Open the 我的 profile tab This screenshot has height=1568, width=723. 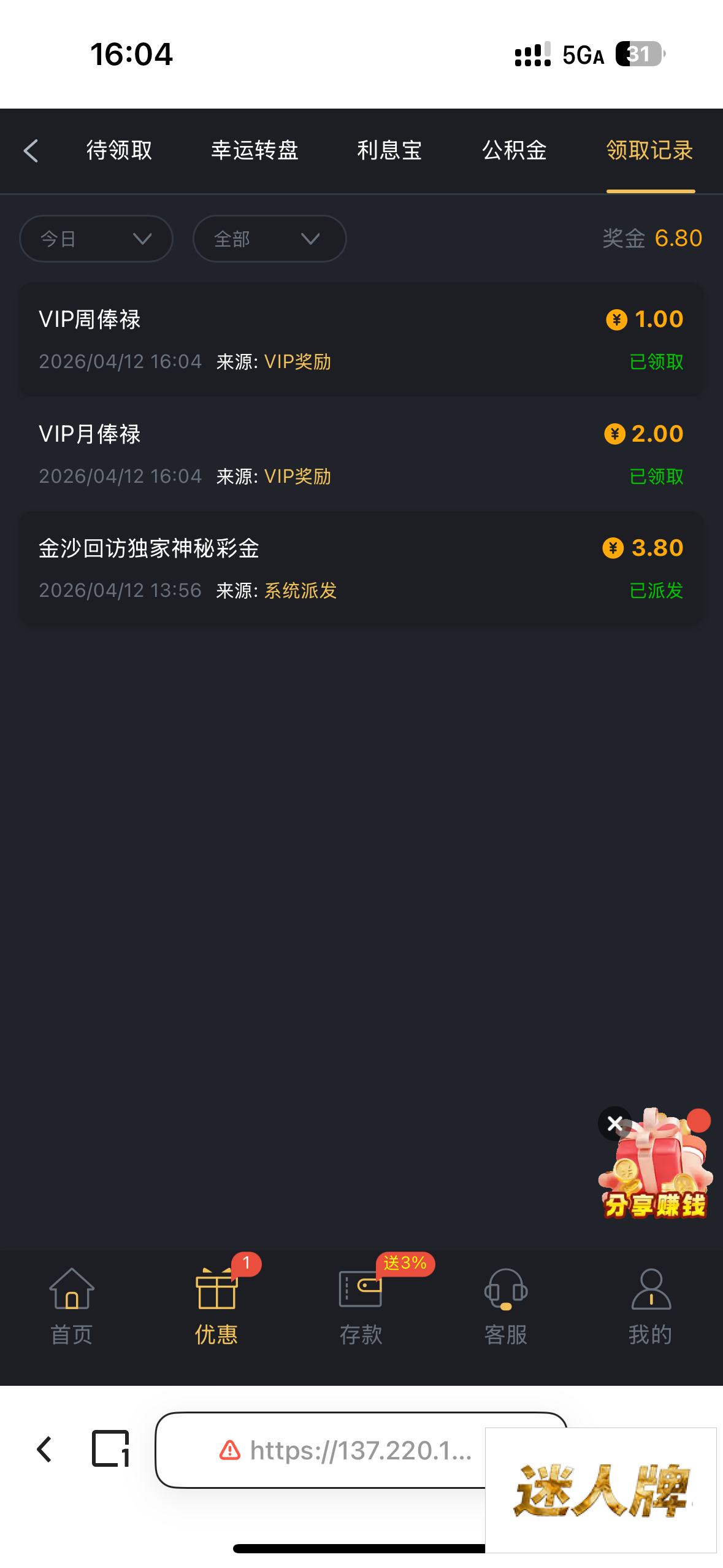tap(650, 1306)
